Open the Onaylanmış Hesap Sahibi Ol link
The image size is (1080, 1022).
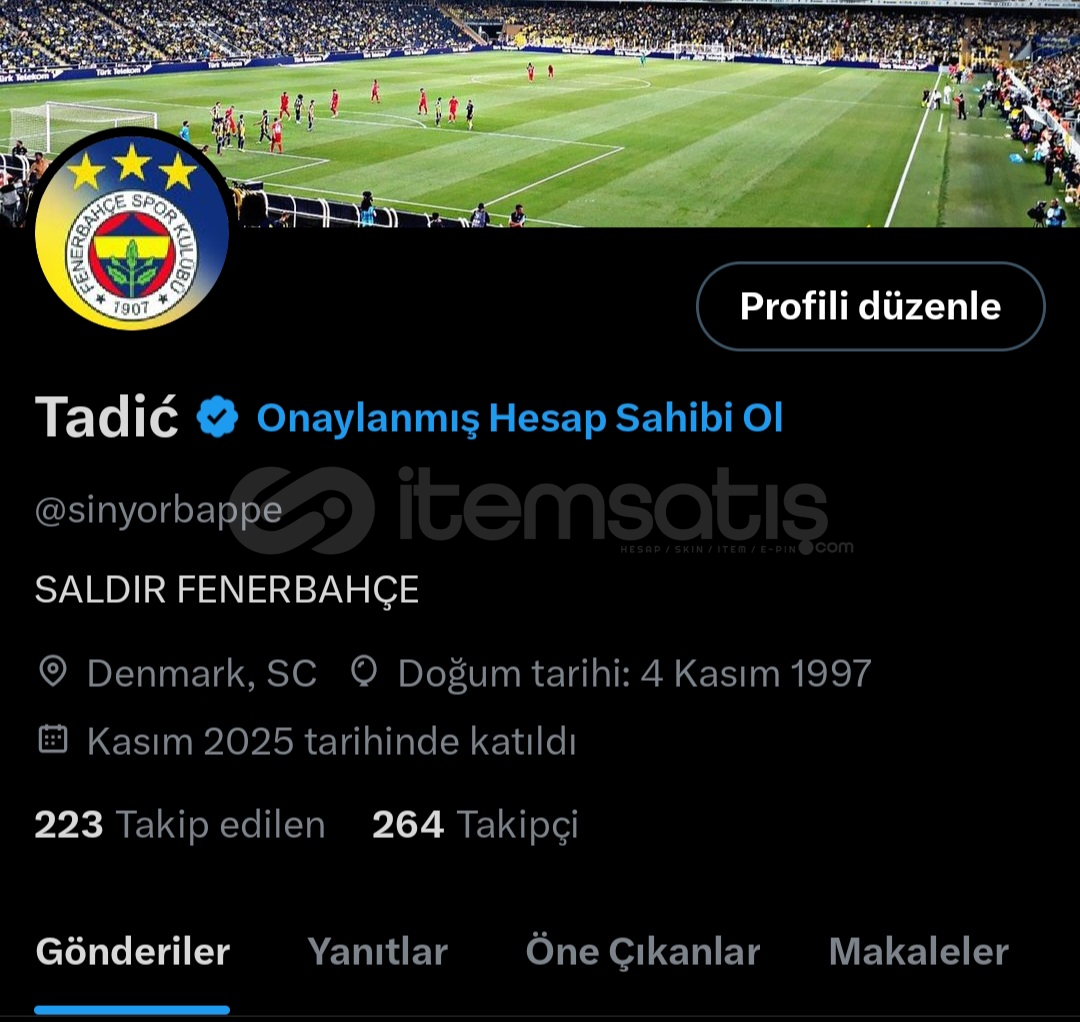point(519,418)
